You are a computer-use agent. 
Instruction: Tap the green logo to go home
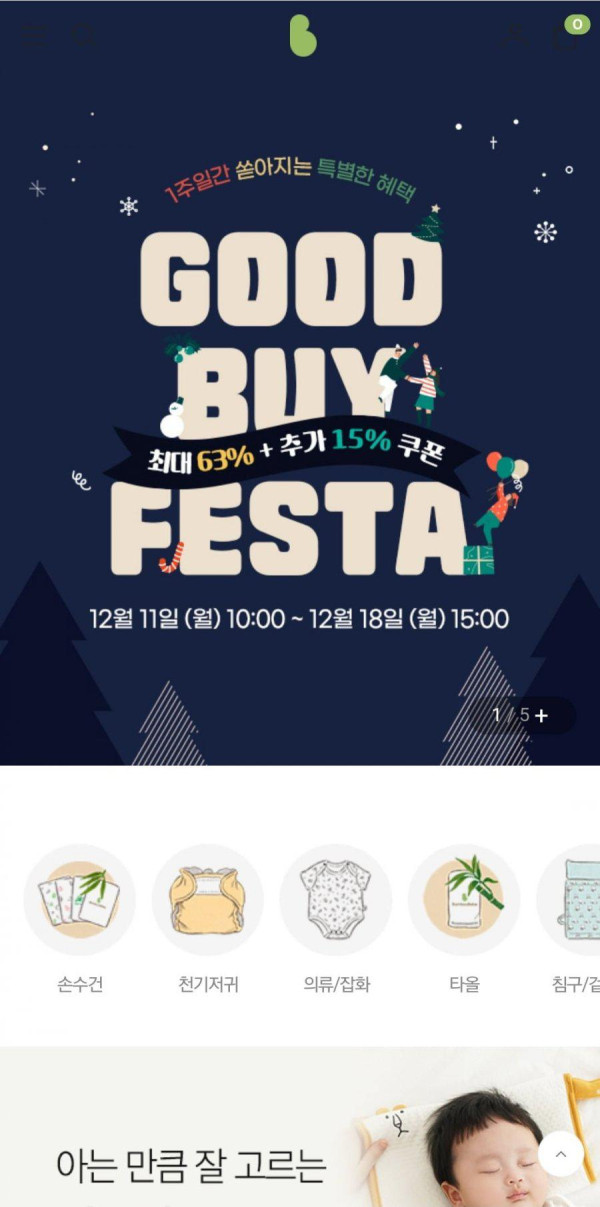click(x=302, y=36)
